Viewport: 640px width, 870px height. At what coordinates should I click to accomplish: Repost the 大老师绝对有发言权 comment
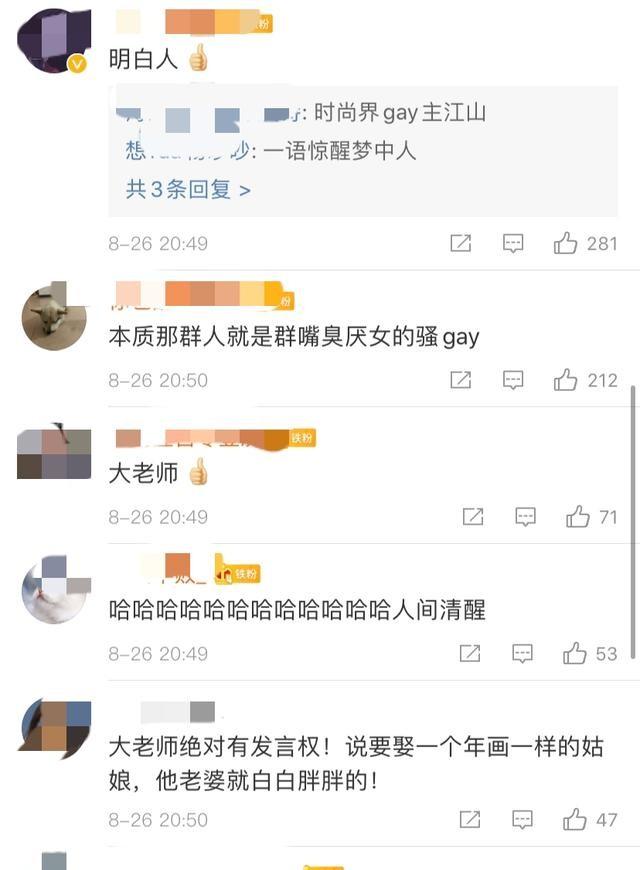(x=469, y=820)
